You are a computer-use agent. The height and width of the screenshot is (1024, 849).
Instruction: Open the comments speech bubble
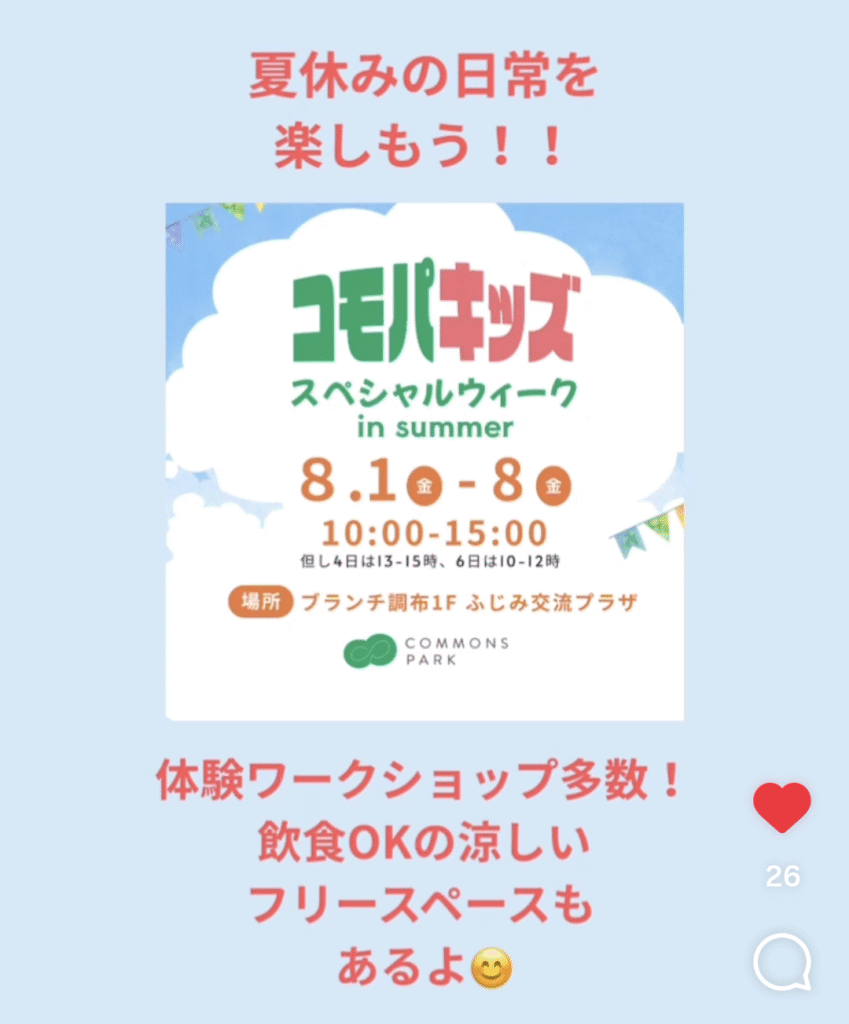pos(781,962)
